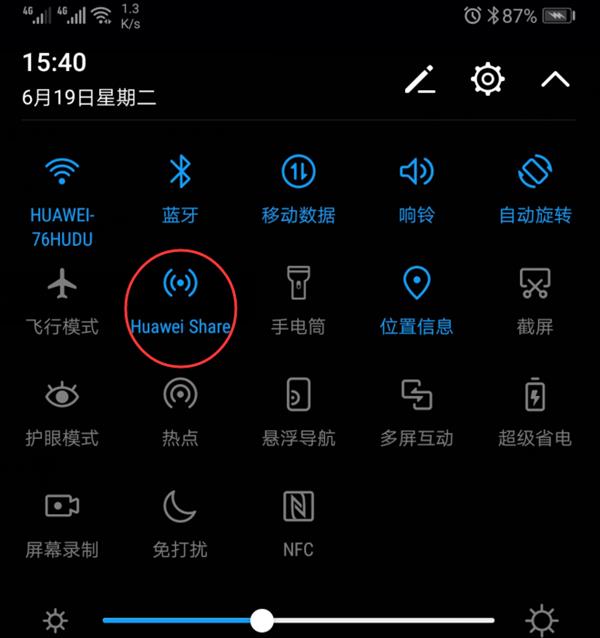Activate 多屏互动 multi-screen
Viewport: 600px width, 638px height.
416,396
